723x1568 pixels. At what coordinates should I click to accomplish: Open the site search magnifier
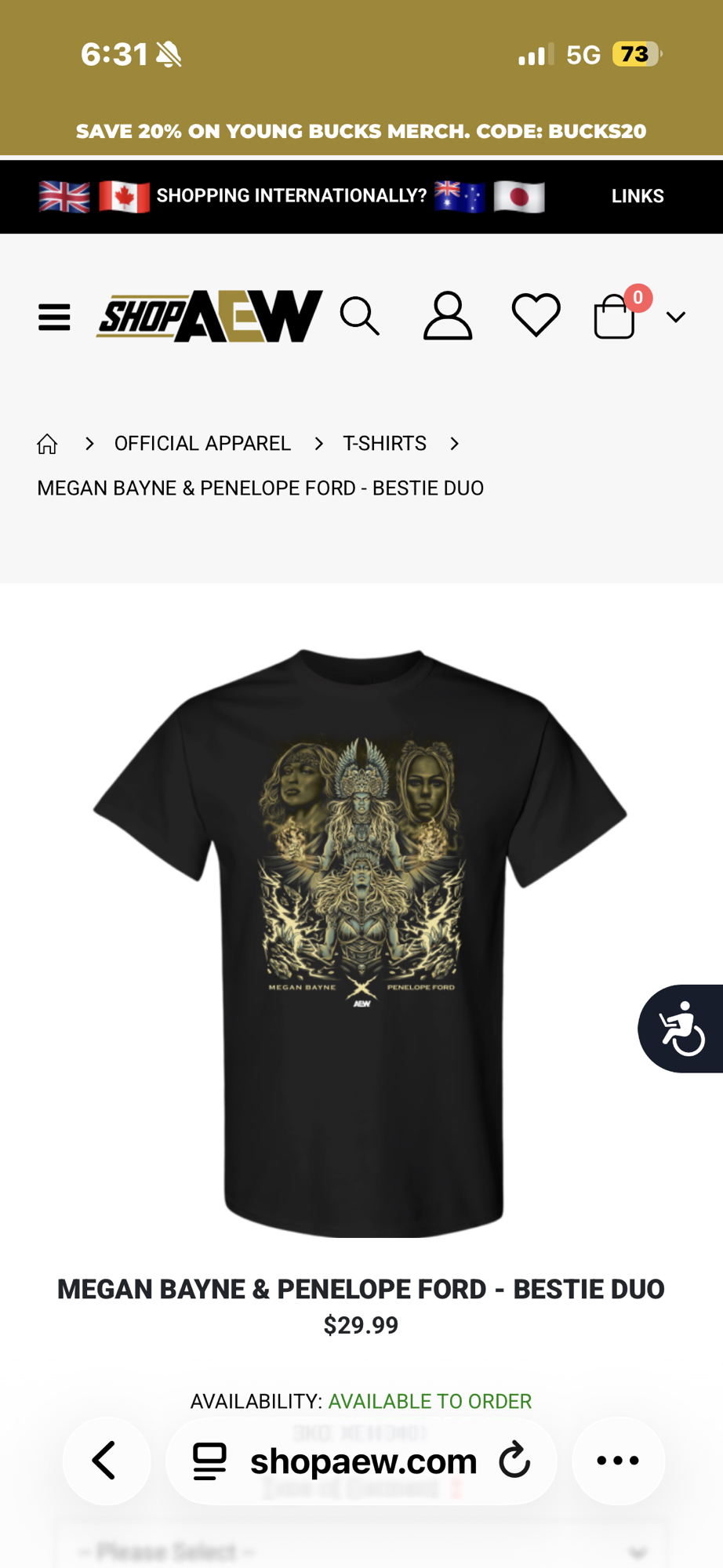click(360, 316)
